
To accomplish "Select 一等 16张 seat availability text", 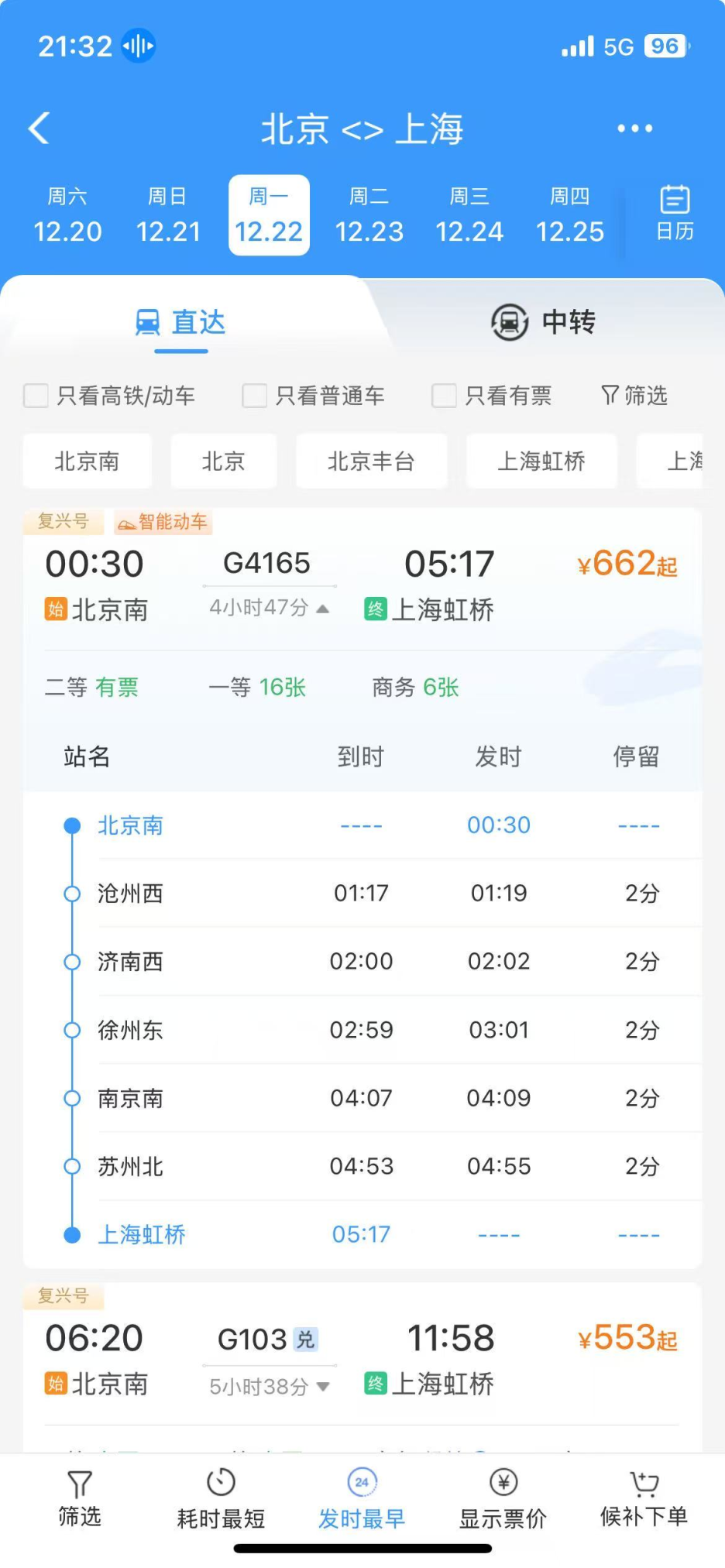I will click(257, 688).
